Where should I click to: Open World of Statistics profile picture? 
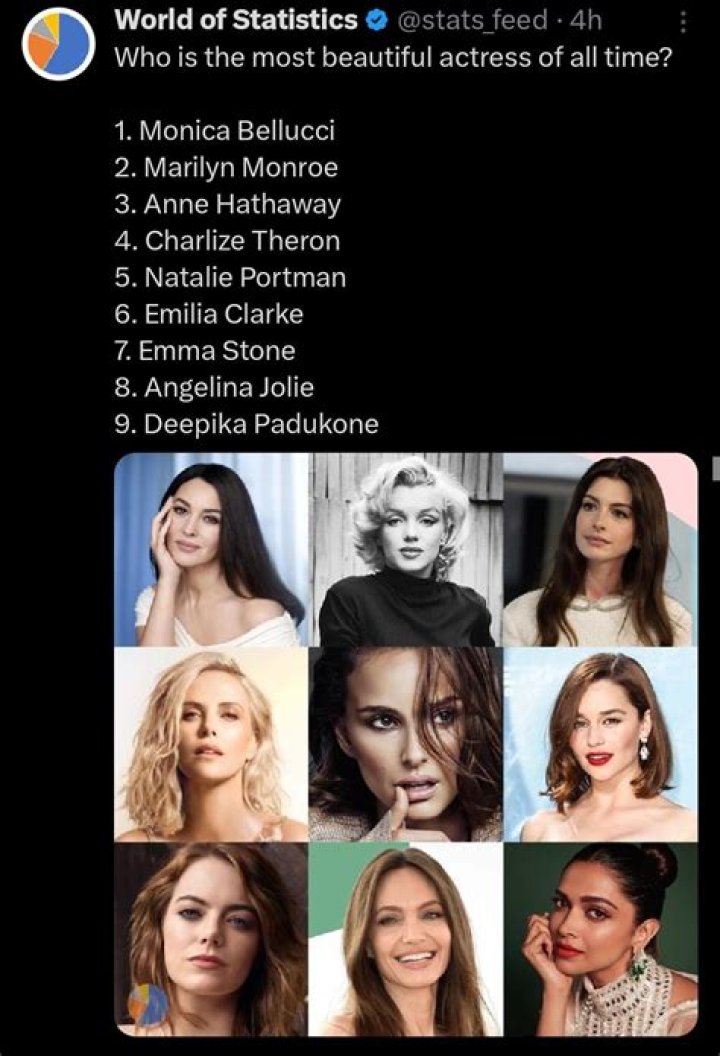pyautogui.click(x=59, y=45)
